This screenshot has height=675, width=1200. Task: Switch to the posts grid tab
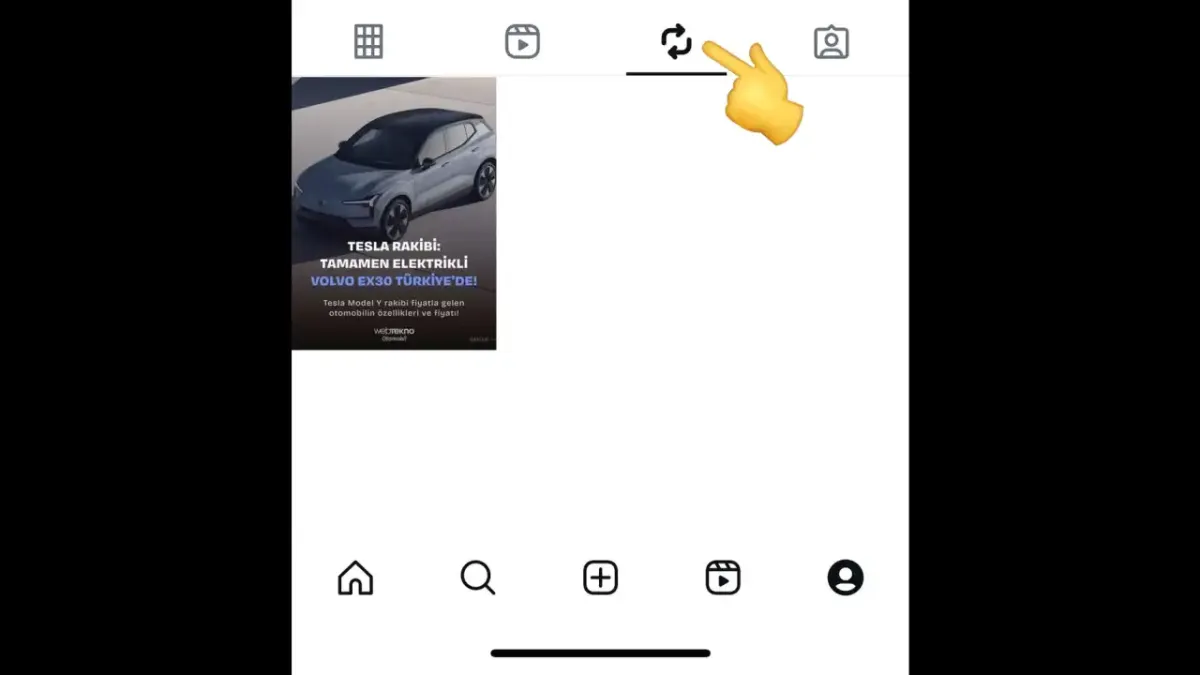pos(369,42)
